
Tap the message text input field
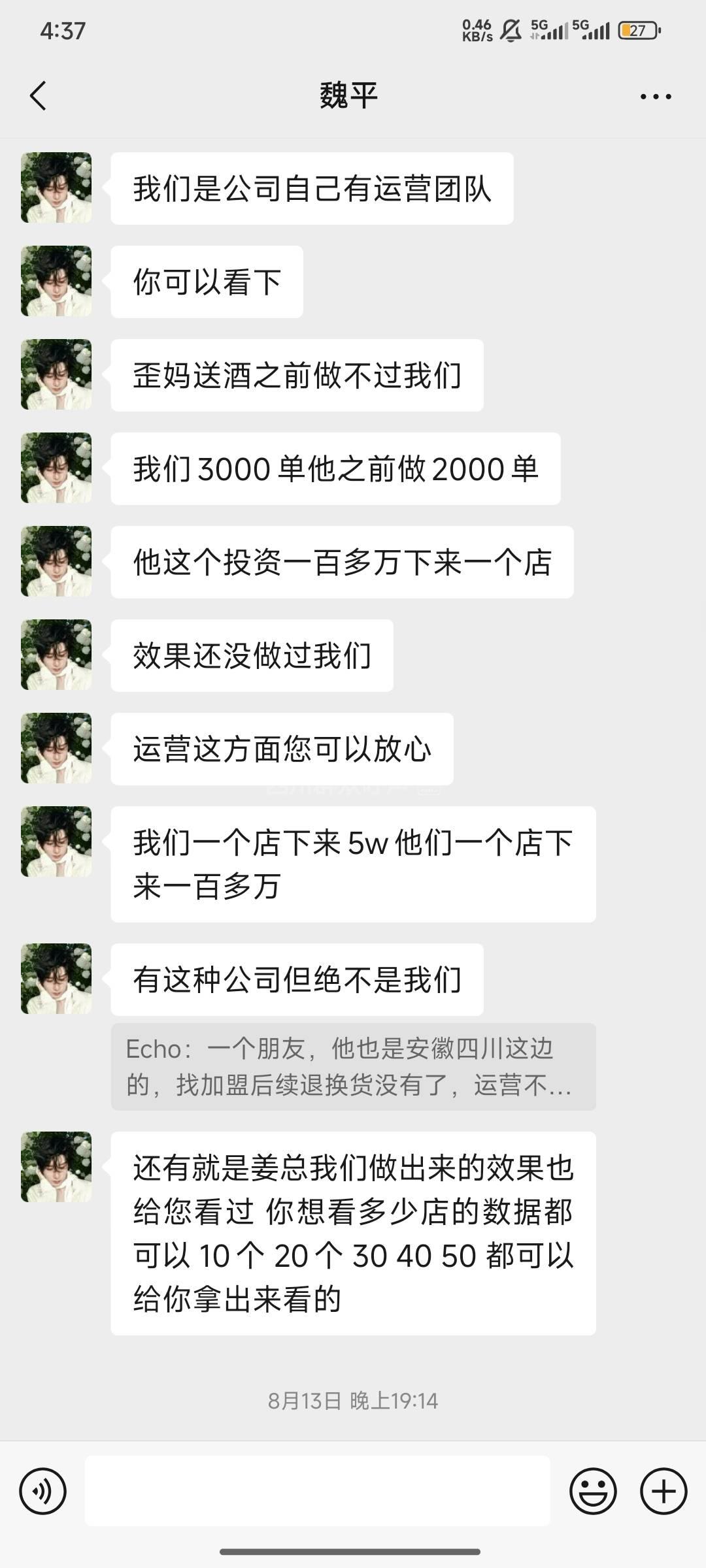(x=317, y=1491)
